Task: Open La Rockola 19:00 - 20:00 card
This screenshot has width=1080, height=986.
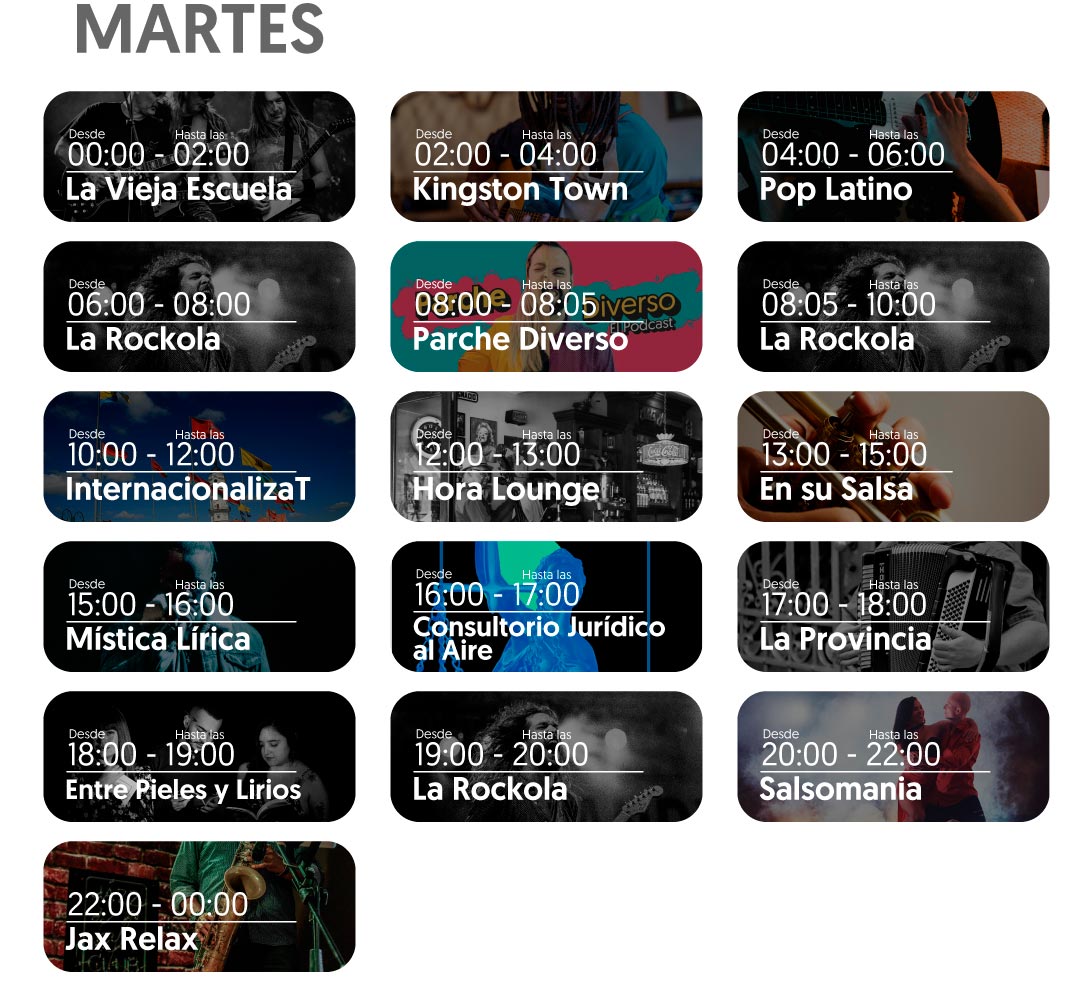Action: 546,757
